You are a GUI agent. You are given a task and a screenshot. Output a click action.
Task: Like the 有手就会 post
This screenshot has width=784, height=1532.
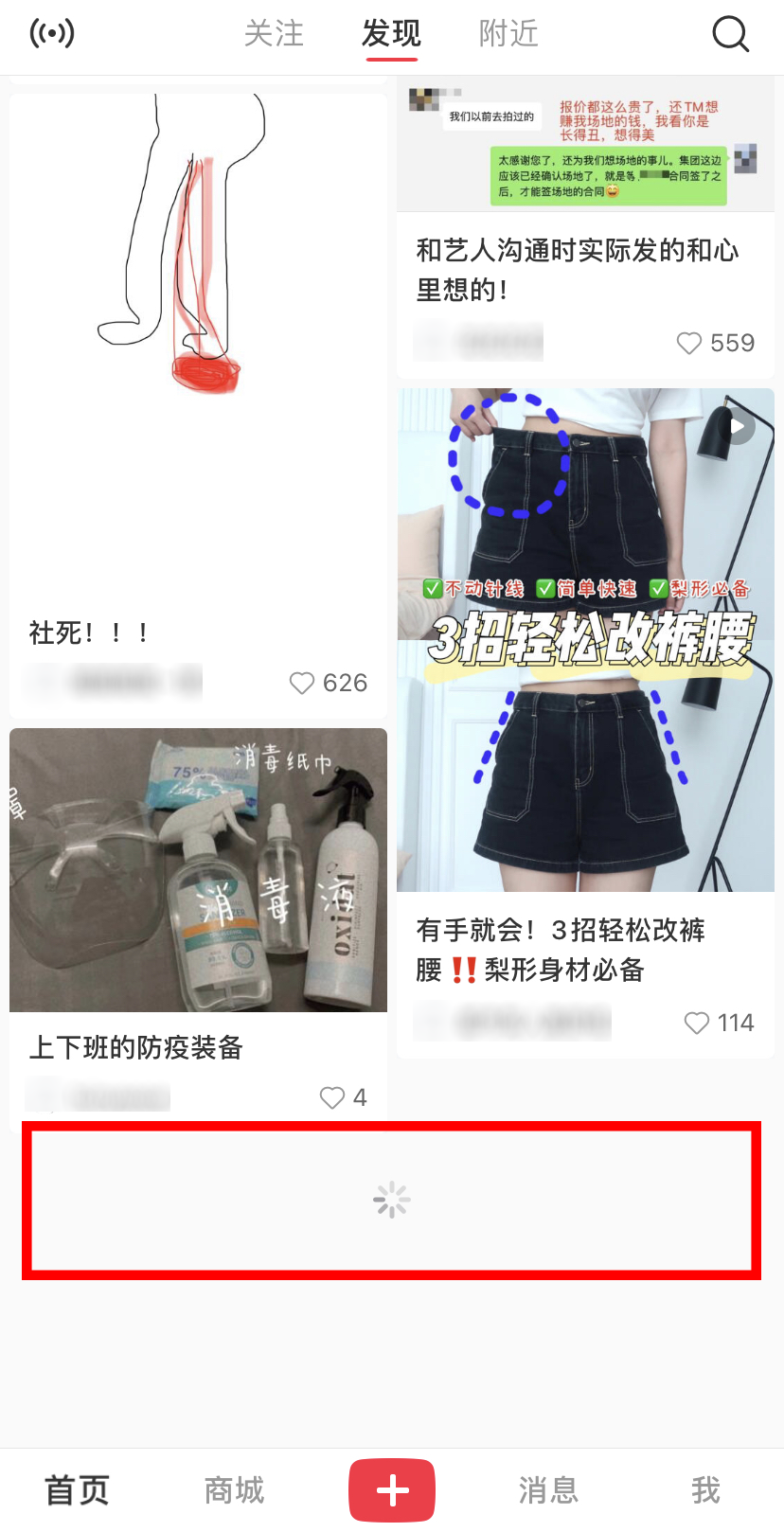click(x=697, y=1023)
